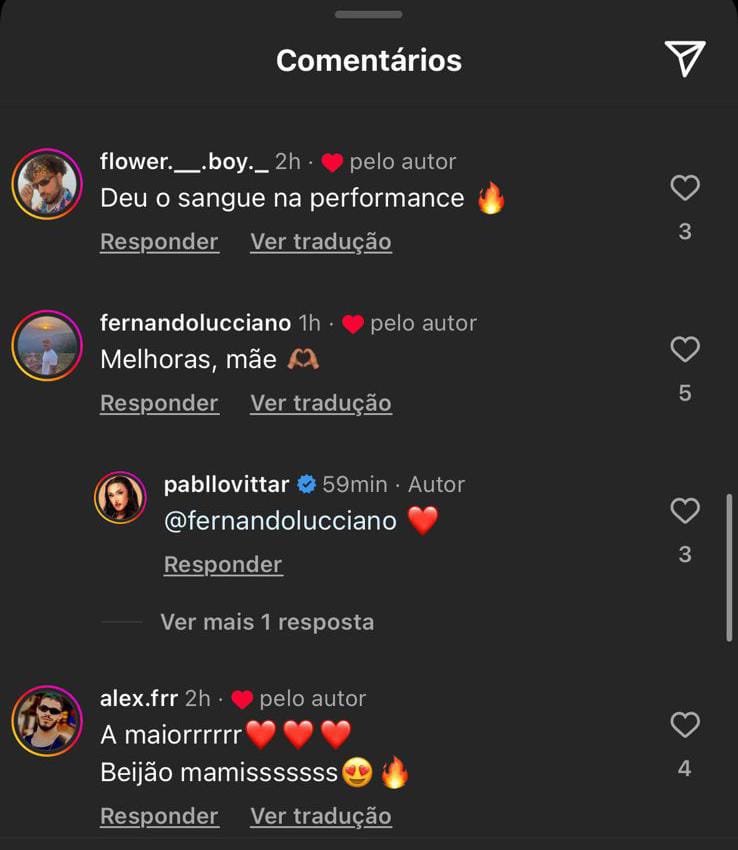738x850 pixels.
Task: Open the @fernandolucciano mention in the reply
Action: tap(280, 521)
